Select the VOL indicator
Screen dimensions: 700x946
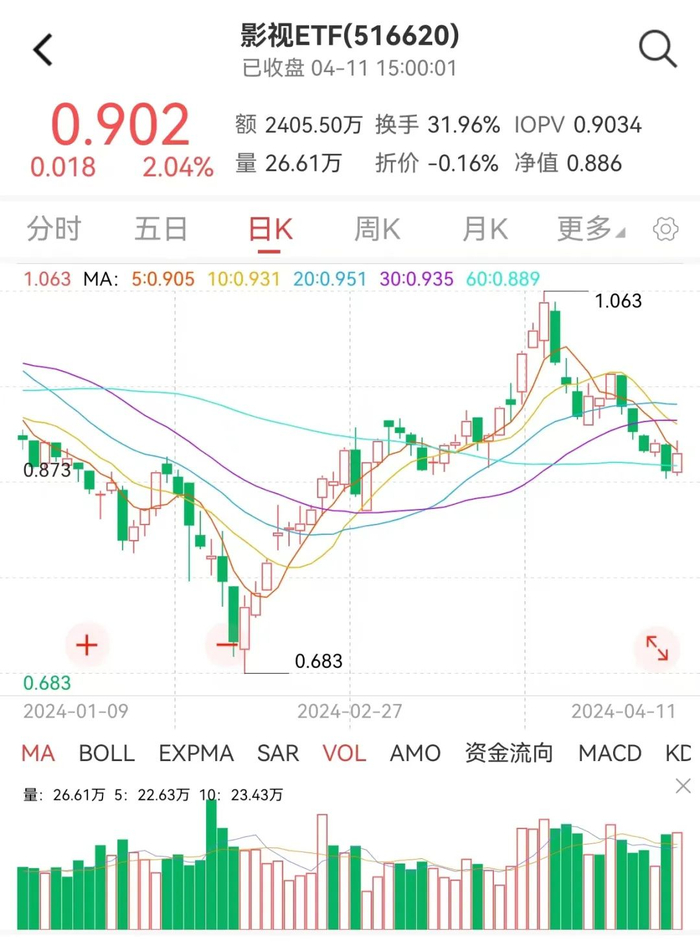[x=344, y=753]
